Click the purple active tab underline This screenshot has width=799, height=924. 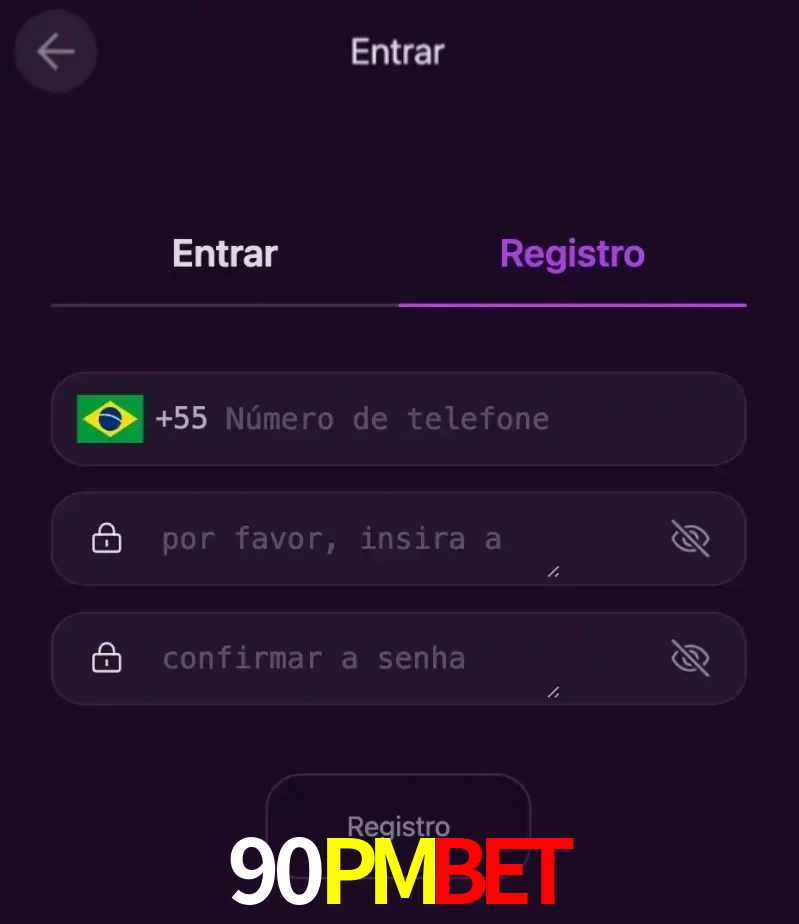[x=572, y=303]
